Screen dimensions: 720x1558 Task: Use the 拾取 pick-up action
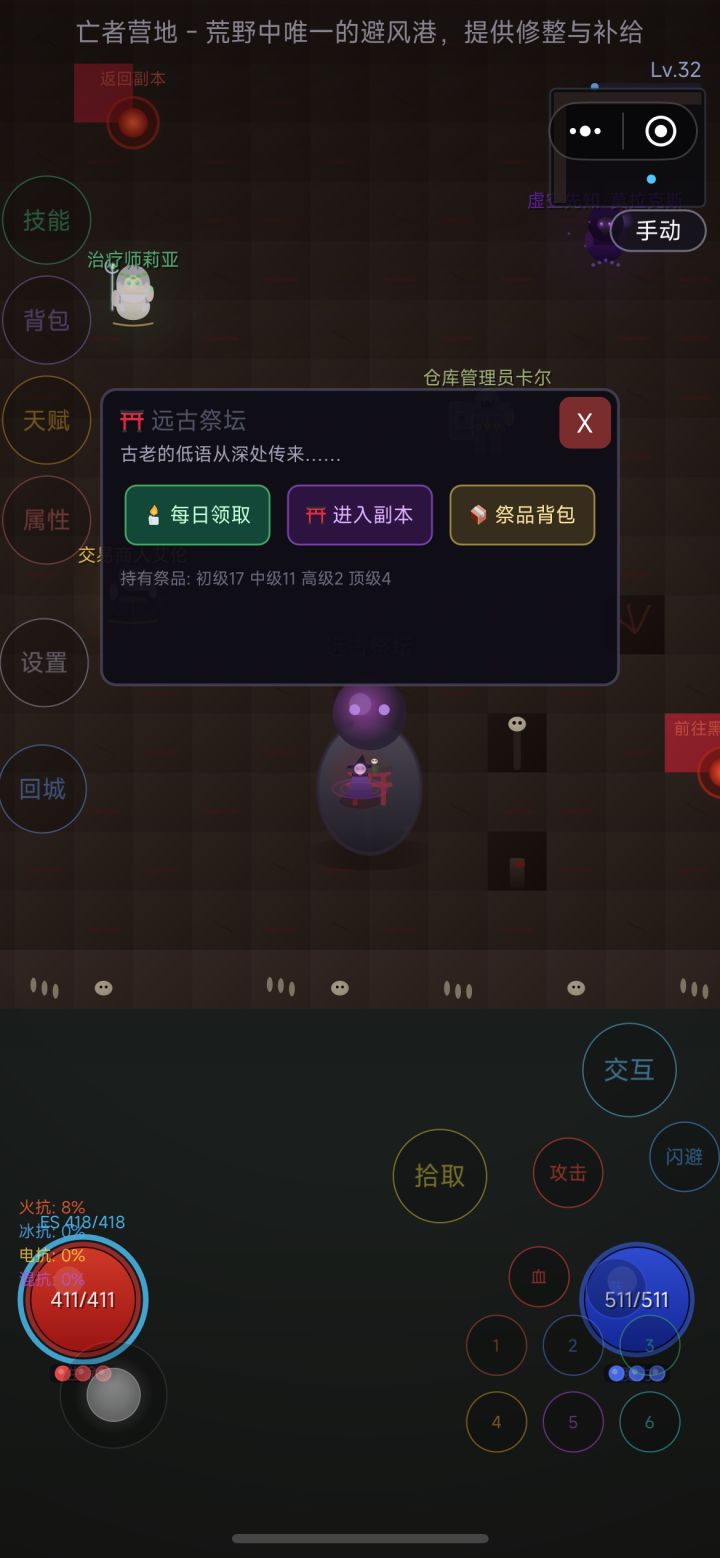(x=440, y=1177)
